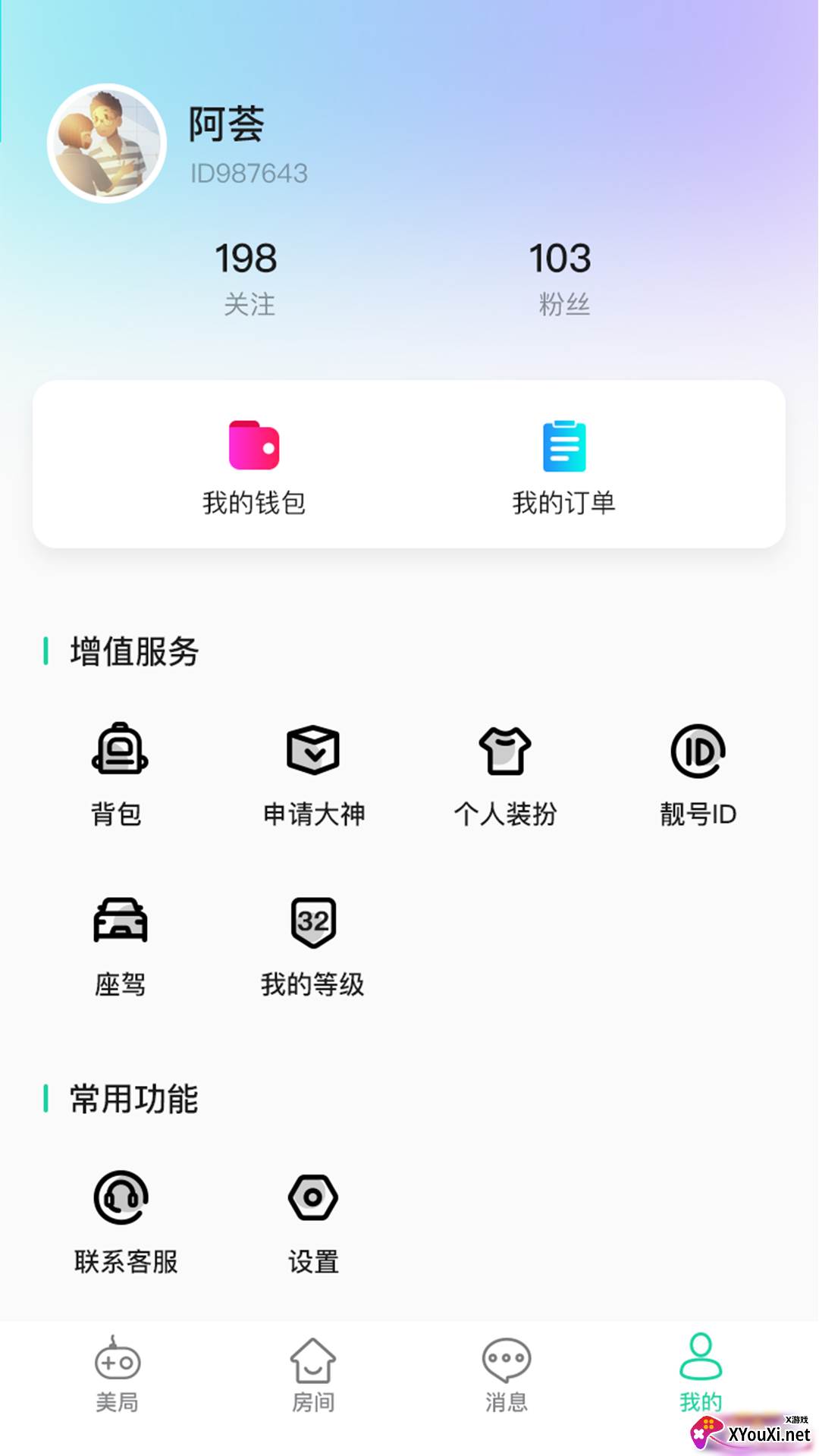The height and width of the screenshot is (1456, 819).
Task: Open the 消息 messages tab
Action: 506,1376
